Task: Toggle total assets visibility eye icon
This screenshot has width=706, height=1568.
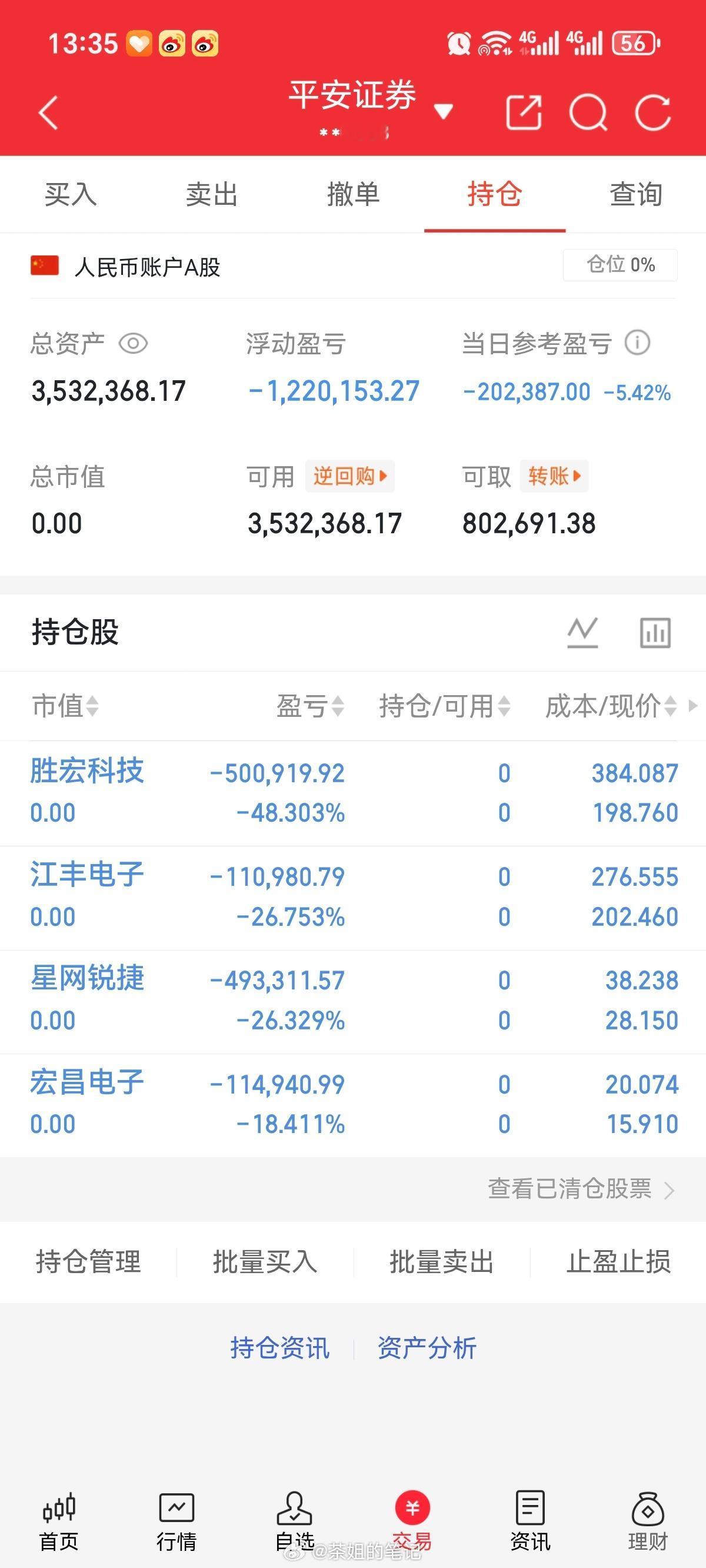Action: (134, 343)
